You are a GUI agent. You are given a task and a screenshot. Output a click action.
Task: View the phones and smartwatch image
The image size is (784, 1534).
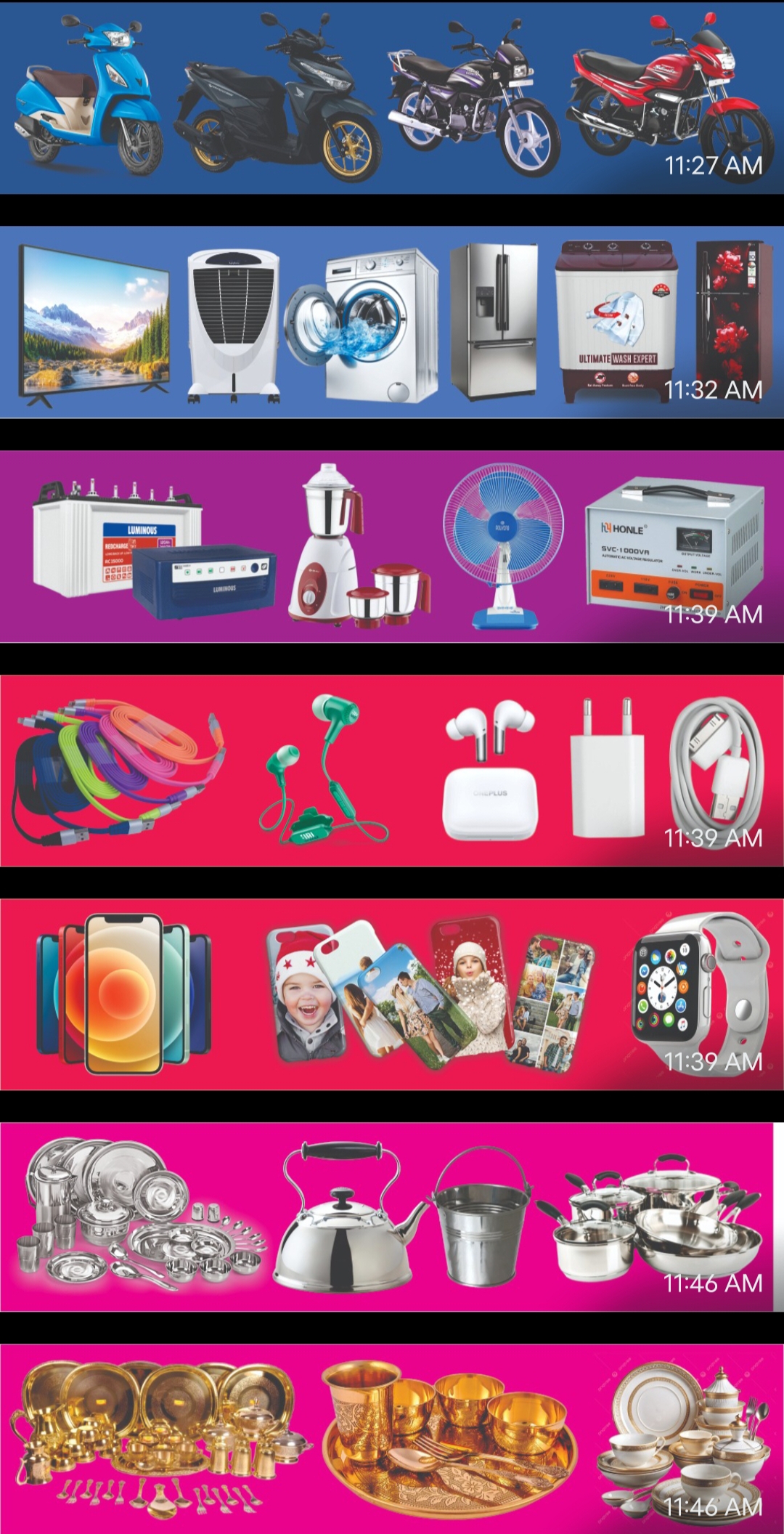pos(392,994)
